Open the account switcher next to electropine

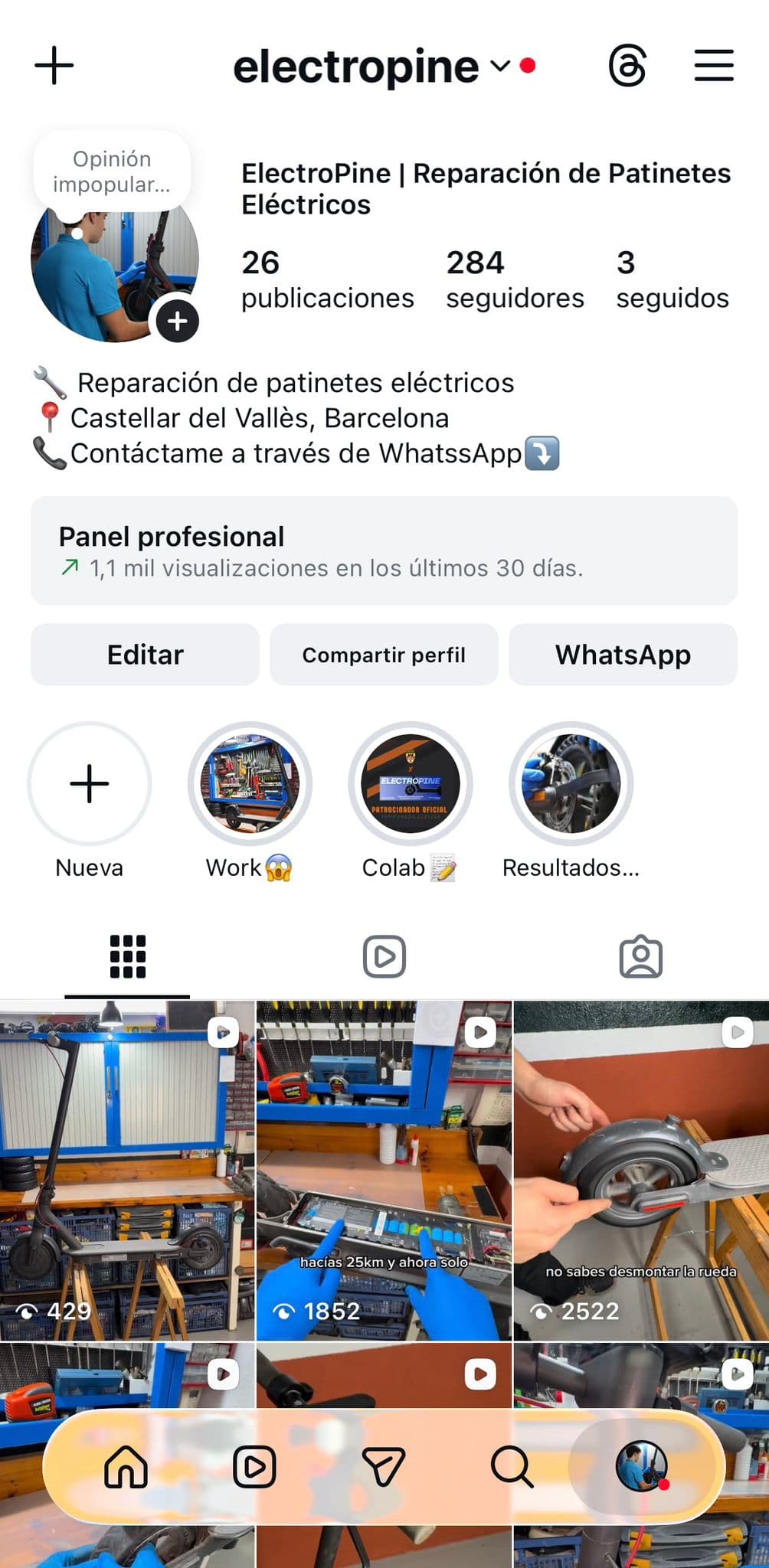(499, 66)
